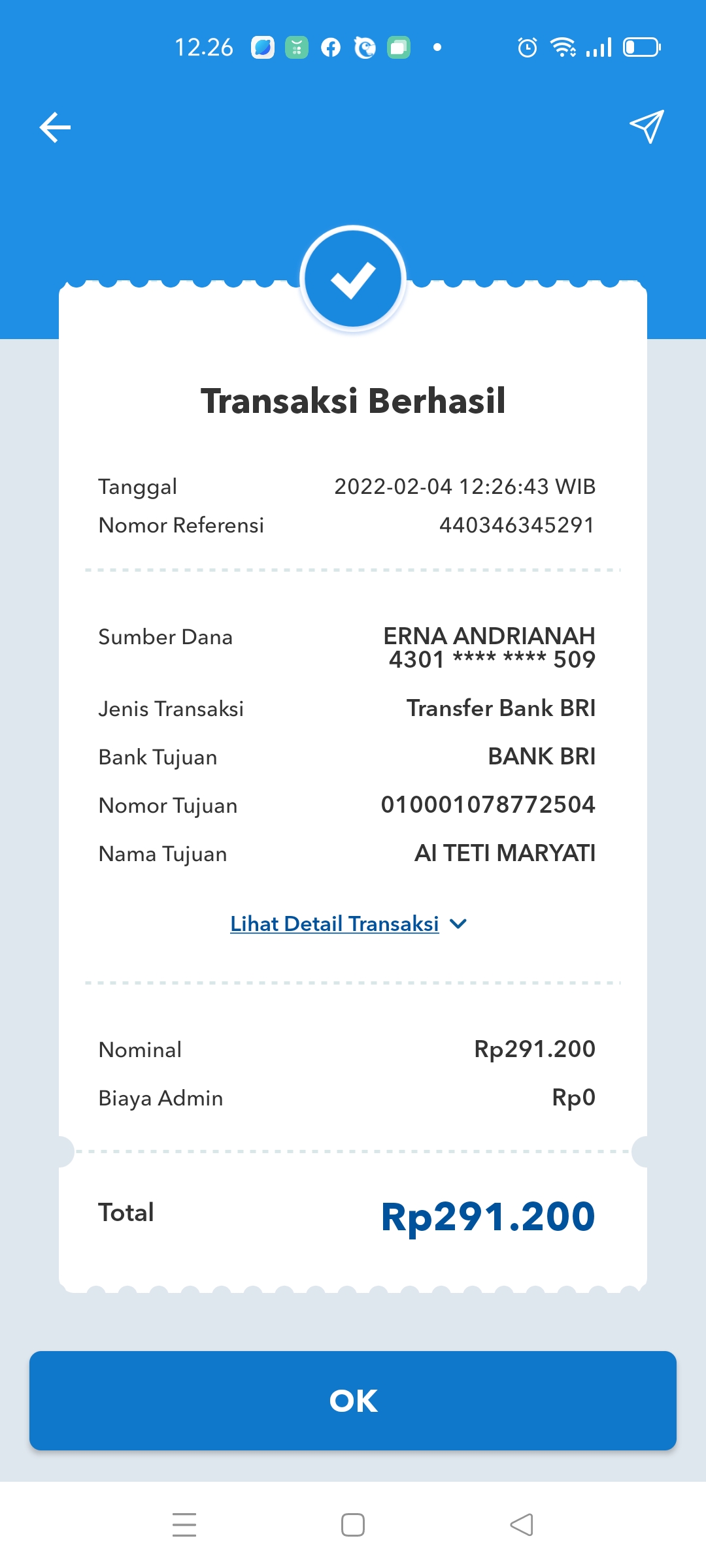Tap the system home button

353,1525
